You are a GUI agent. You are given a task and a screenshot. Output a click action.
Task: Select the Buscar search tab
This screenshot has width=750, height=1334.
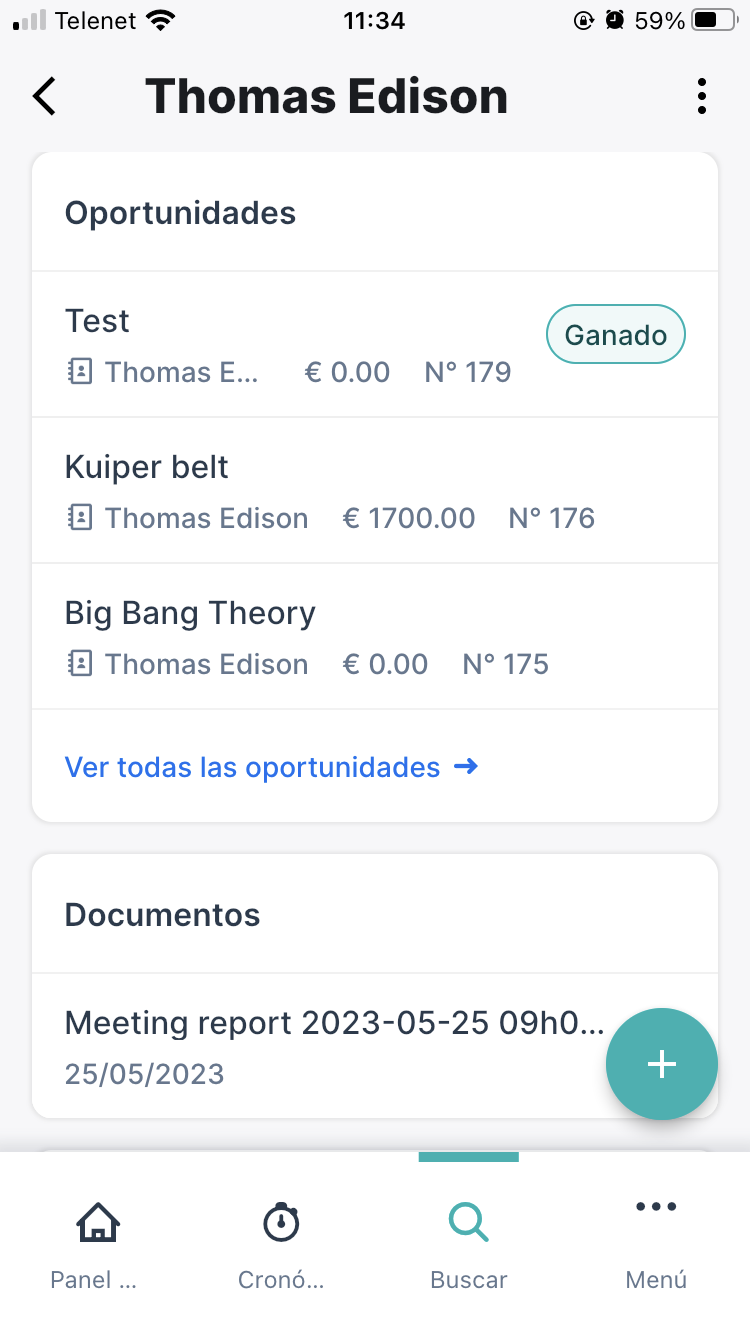468,1244
